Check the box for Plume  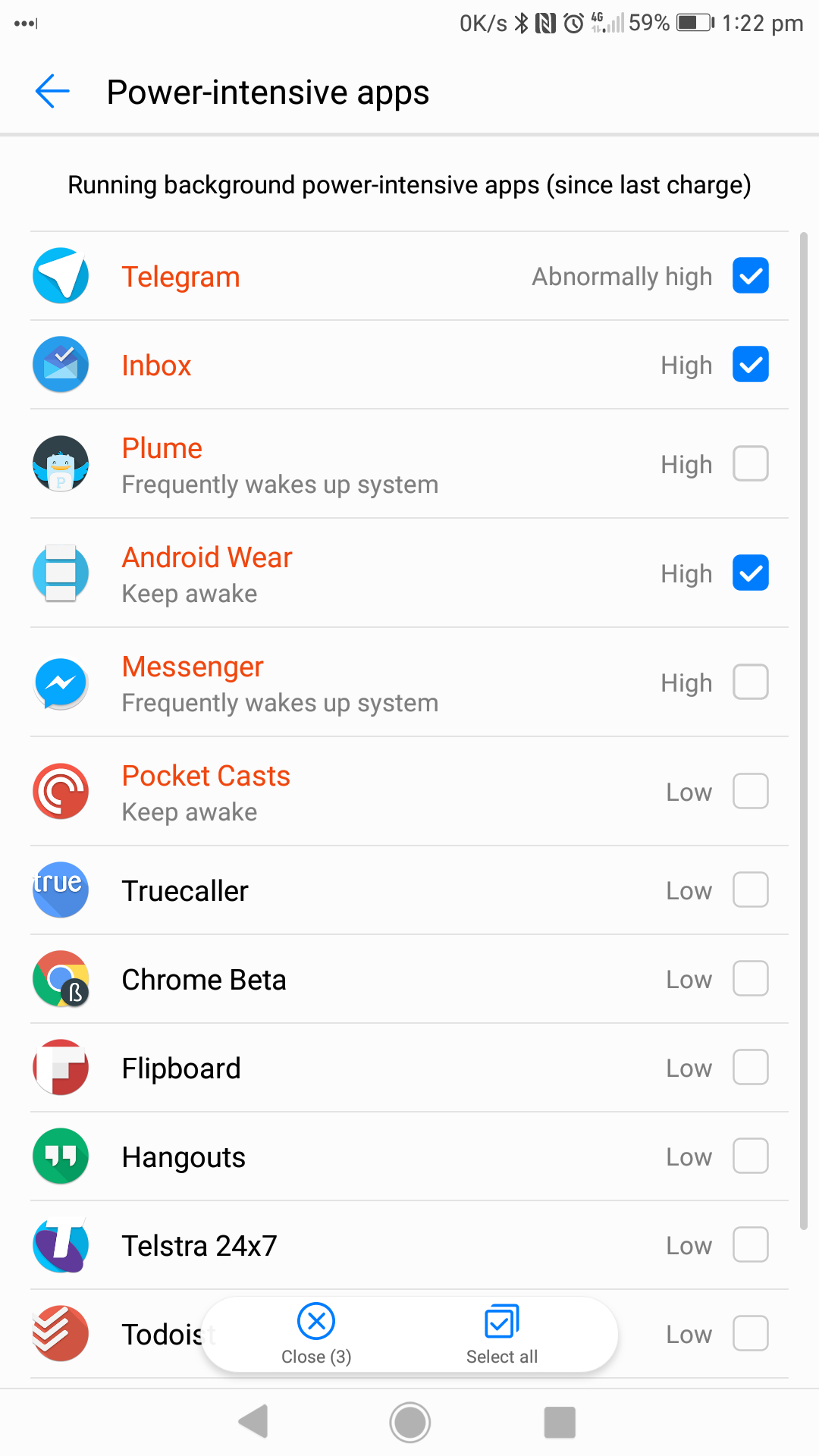751,463
